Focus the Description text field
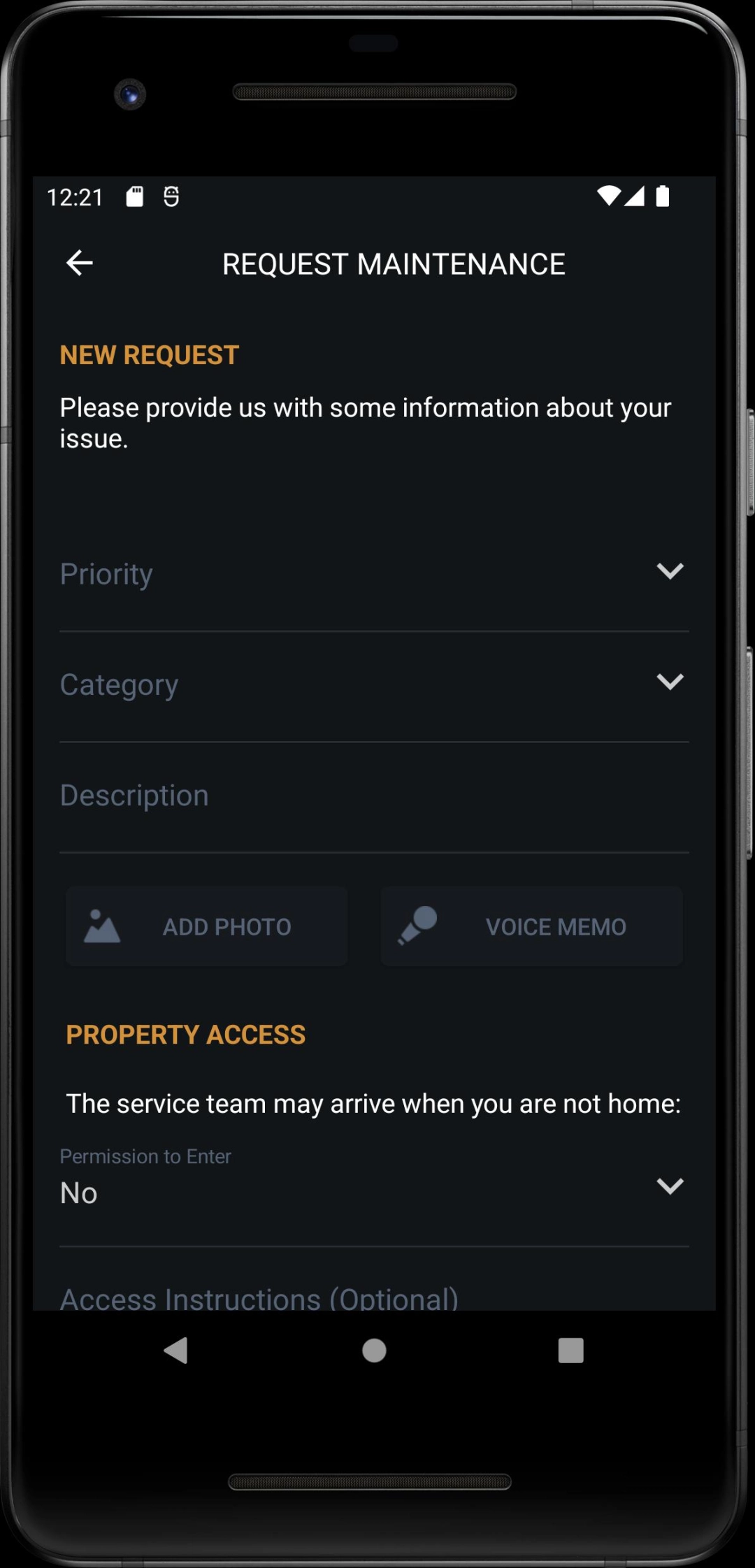The image size is (755, 1568). pyautogui.click(x=374, y=796)
